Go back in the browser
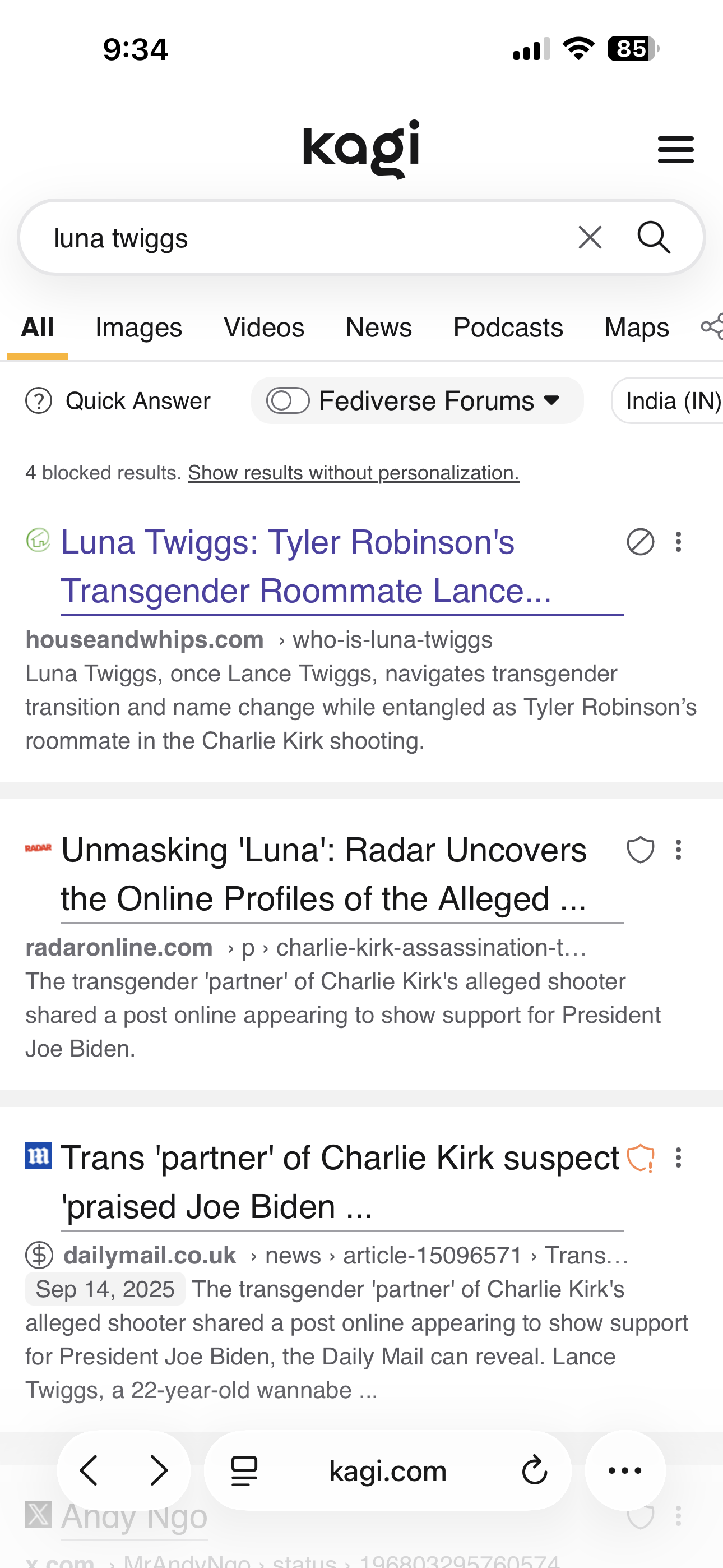The height and width of the screenshot is (1568, 723). [90, 1470]
